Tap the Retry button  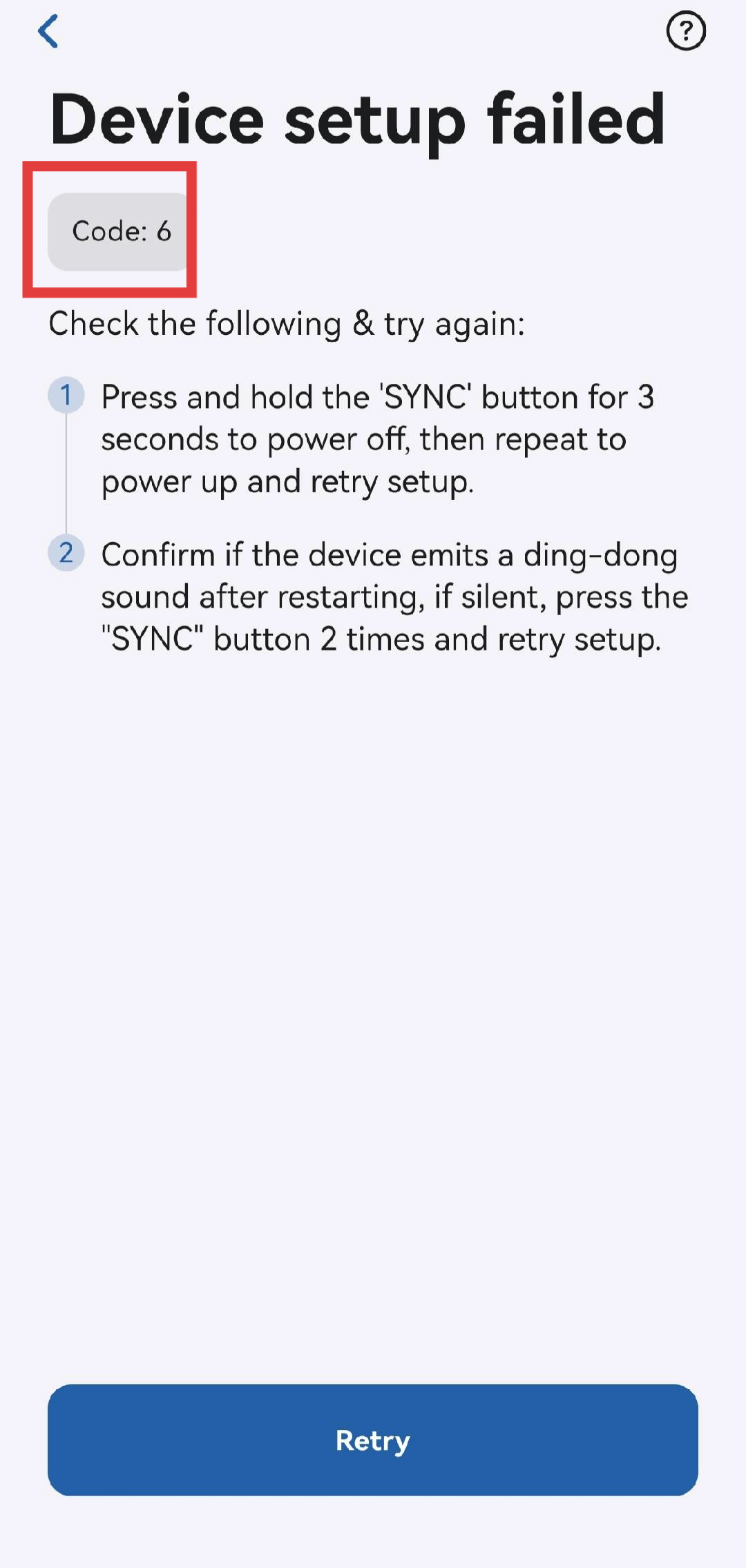click(x=372, y=1440)
